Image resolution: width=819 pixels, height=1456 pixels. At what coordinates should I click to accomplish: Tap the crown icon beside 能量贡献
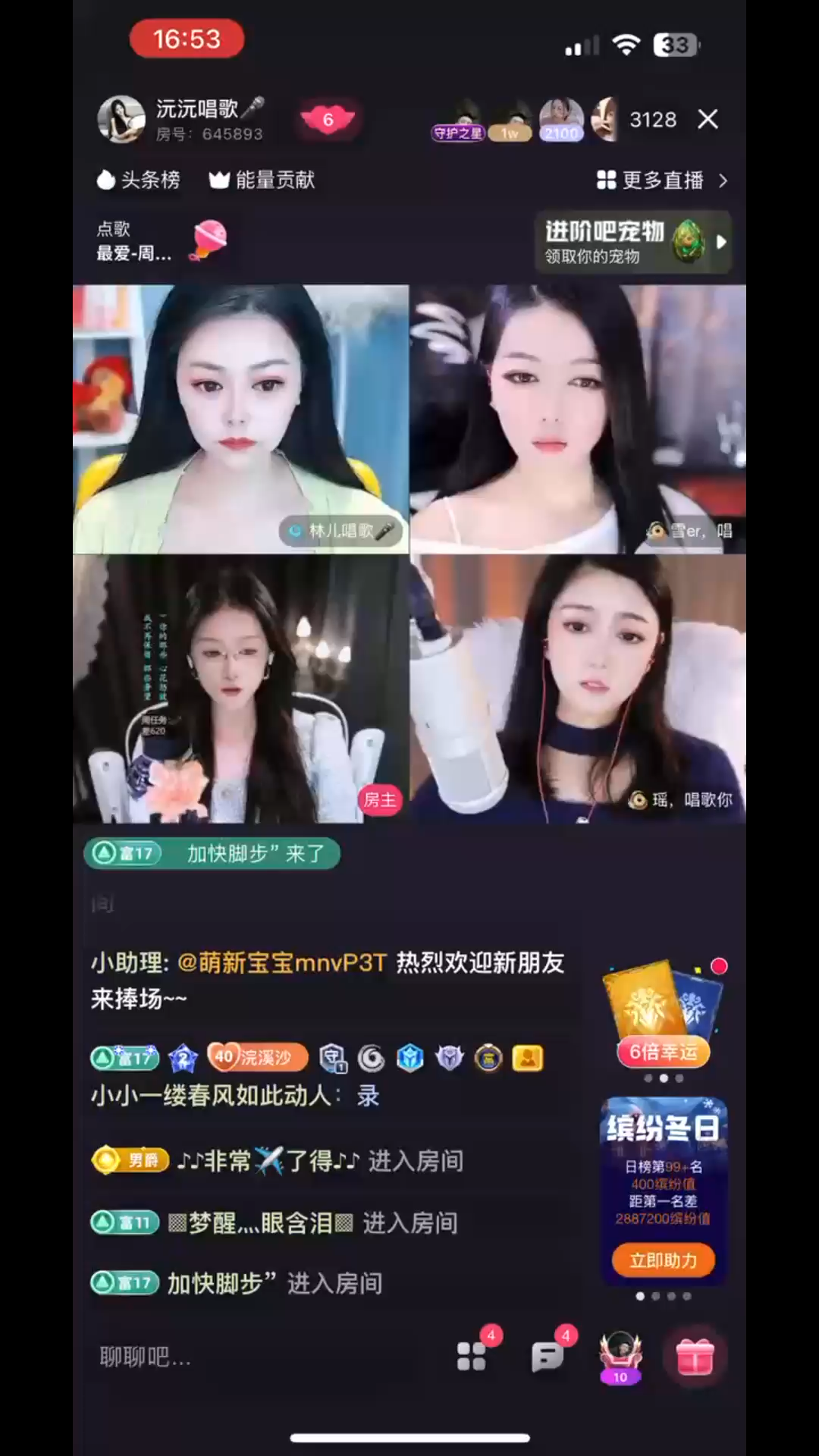click(x=218, y=180)
